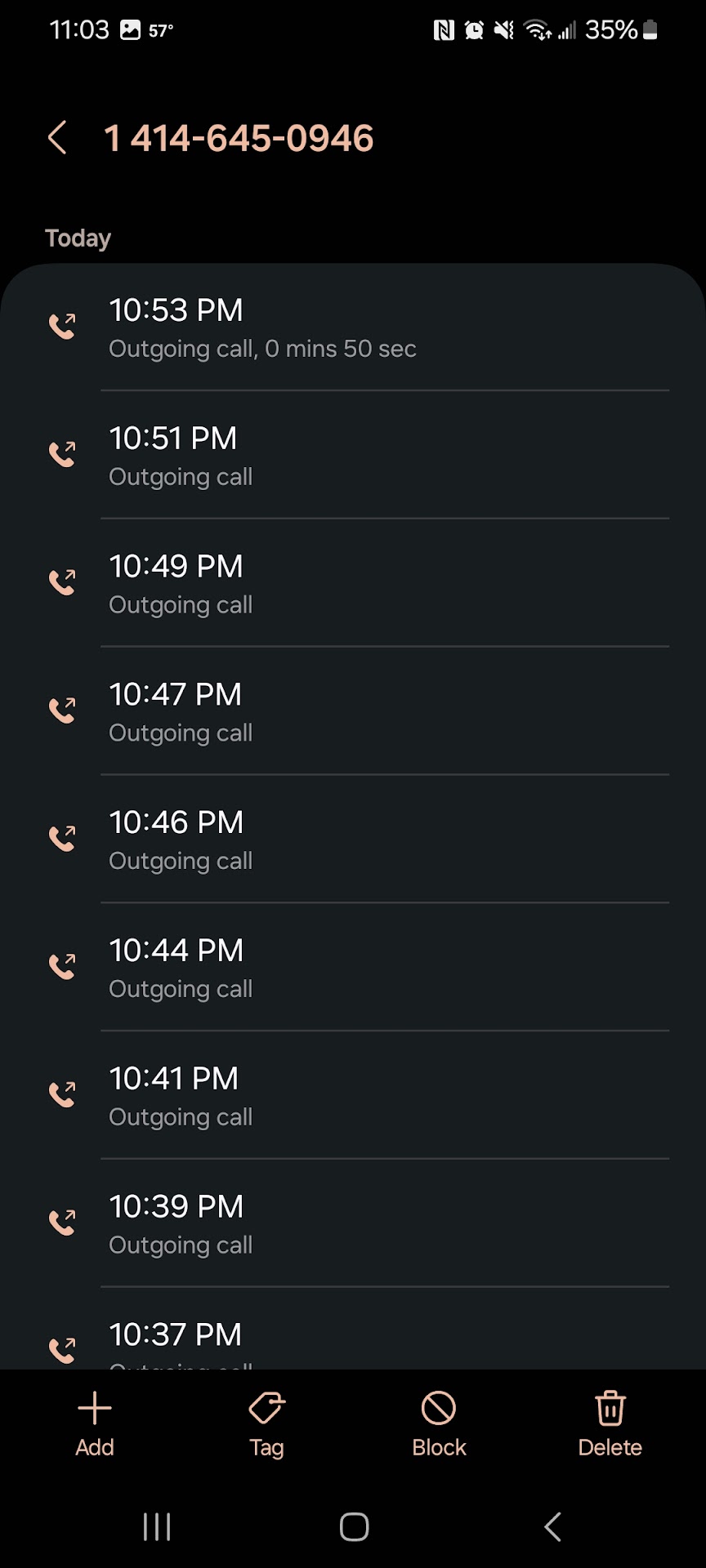Tap the 10:47 PM outgoing call
The image size is (706, 1568).
353,712
